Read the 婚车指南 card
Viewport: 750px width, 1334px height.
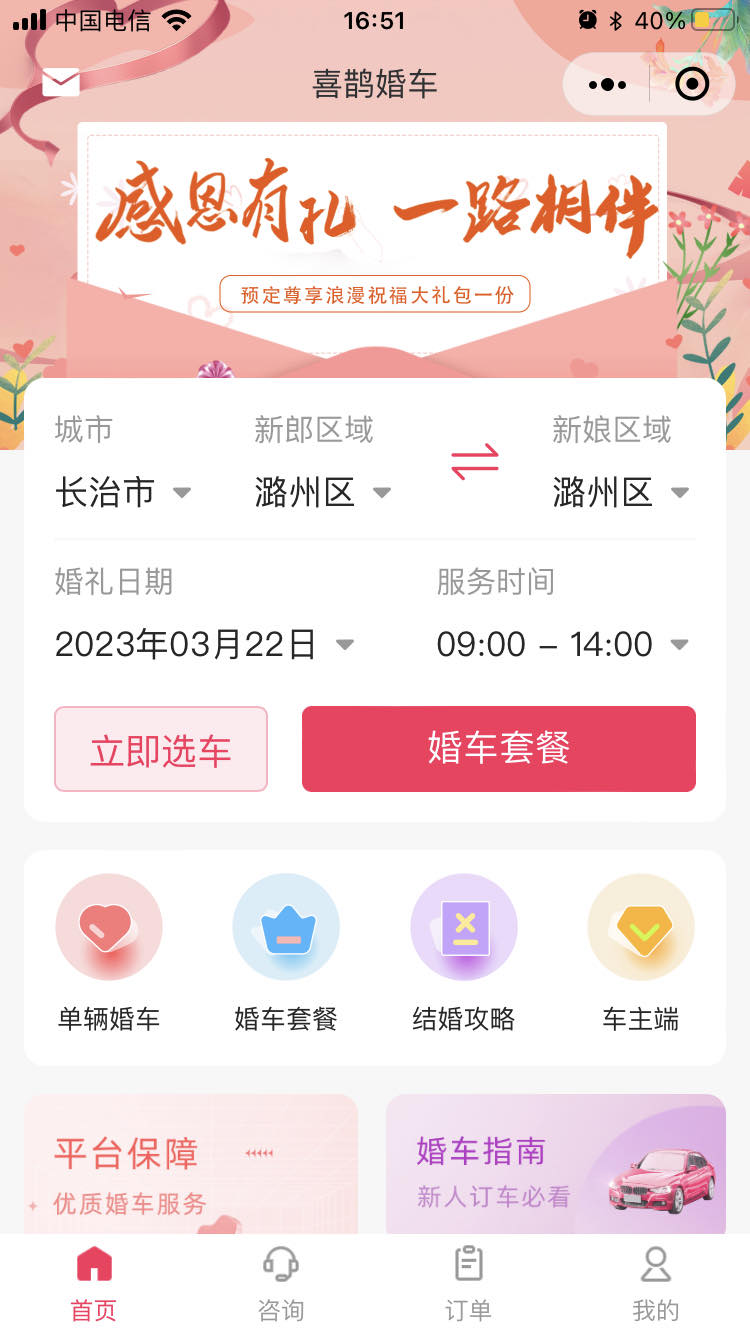pos(555,1165)
